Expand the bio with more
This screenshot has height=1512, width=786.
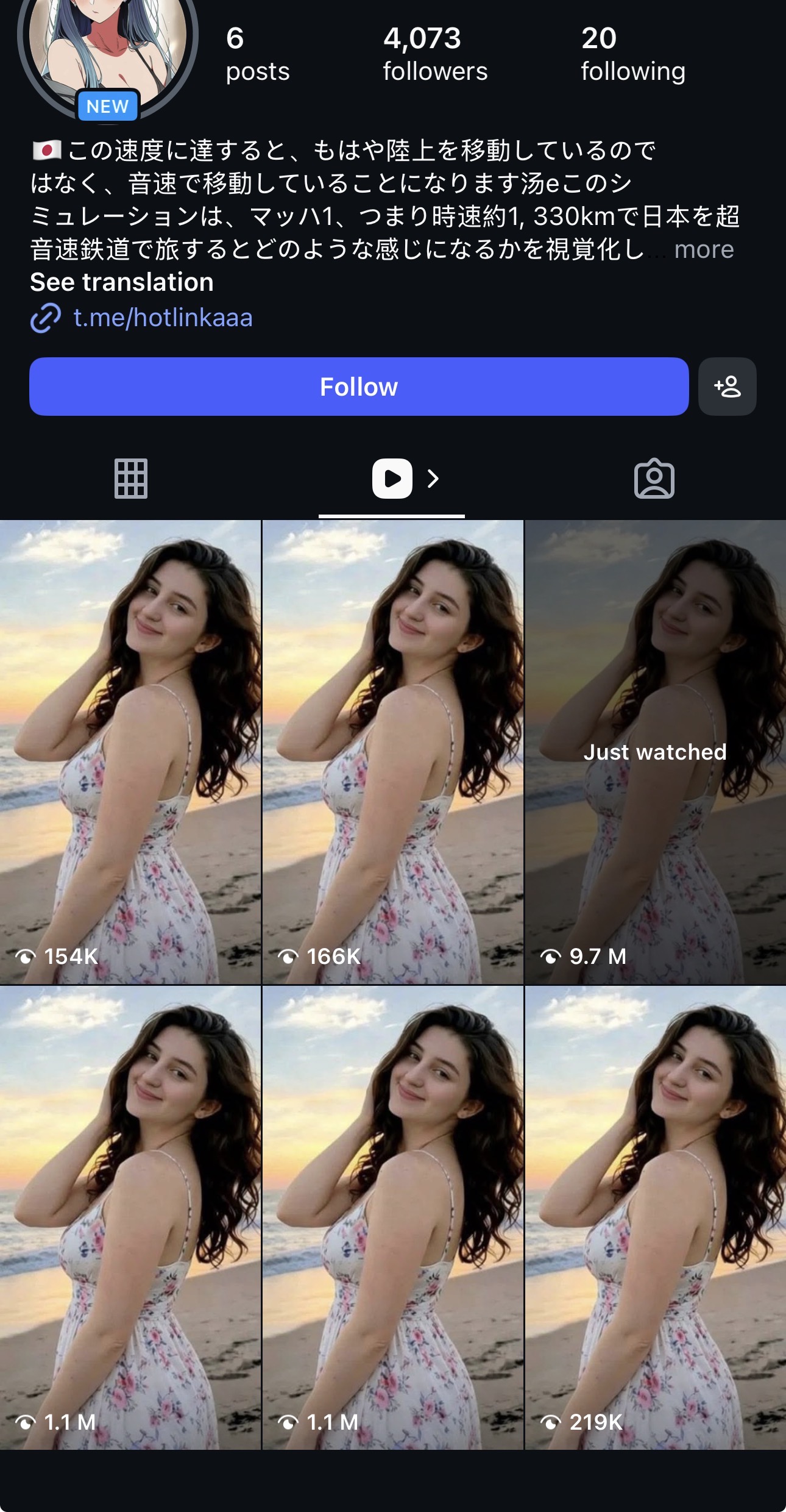point(704,249)
